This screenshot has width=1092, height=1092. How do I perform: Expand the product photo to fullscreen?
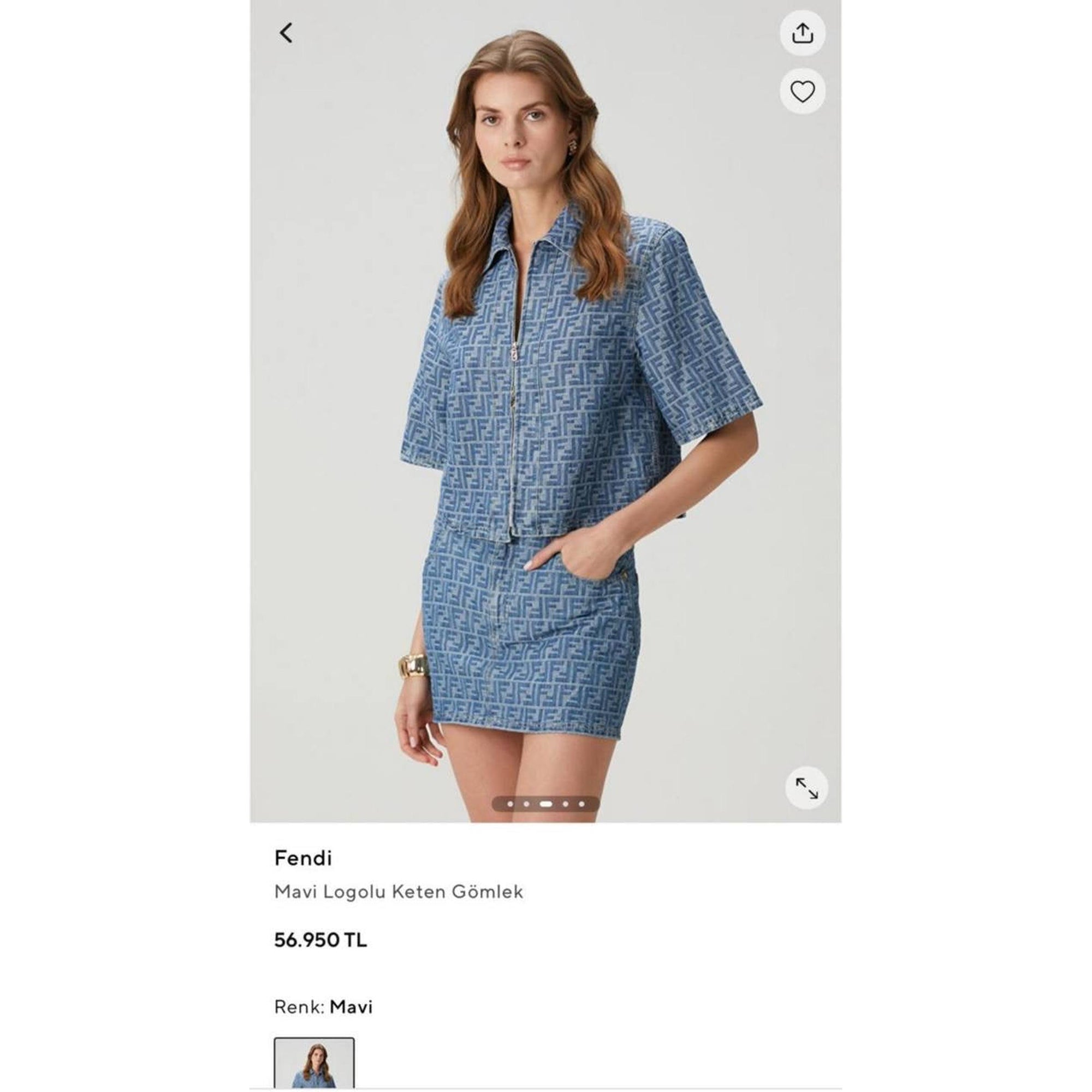pos(806,788)
